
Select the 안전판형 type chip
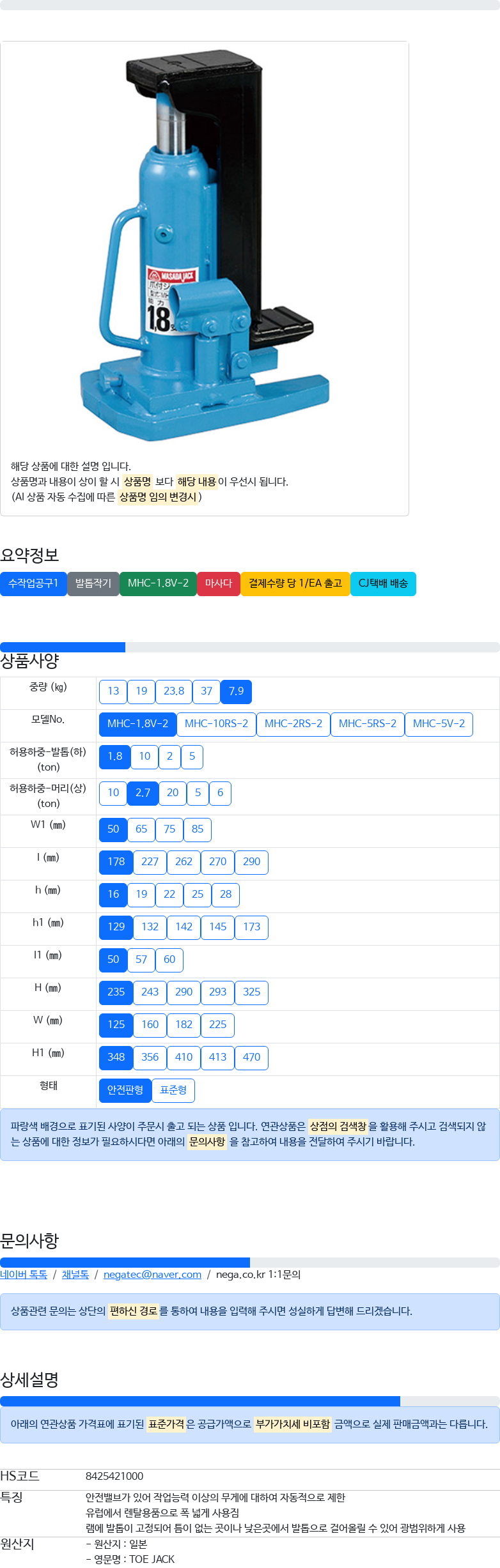pyautogui.click(x=125, y=1089)
